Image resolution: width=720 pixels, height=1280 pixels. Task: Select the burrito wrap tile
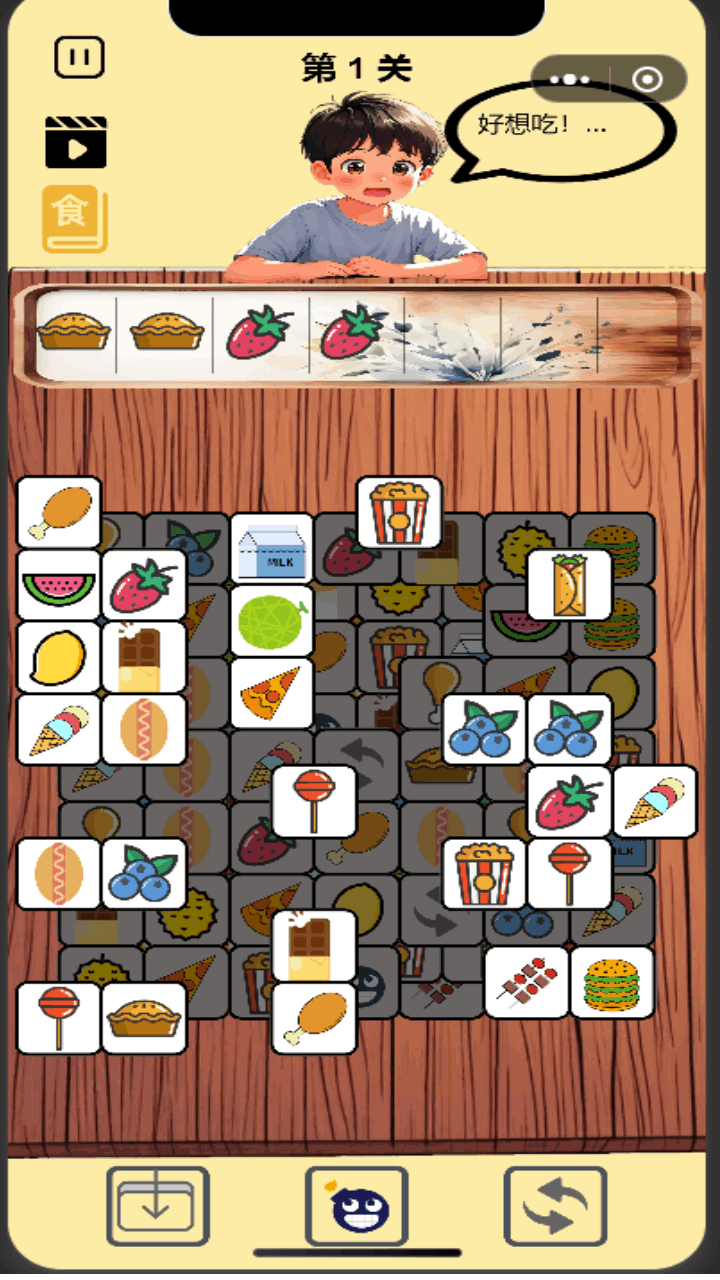[x=569, y=585]
